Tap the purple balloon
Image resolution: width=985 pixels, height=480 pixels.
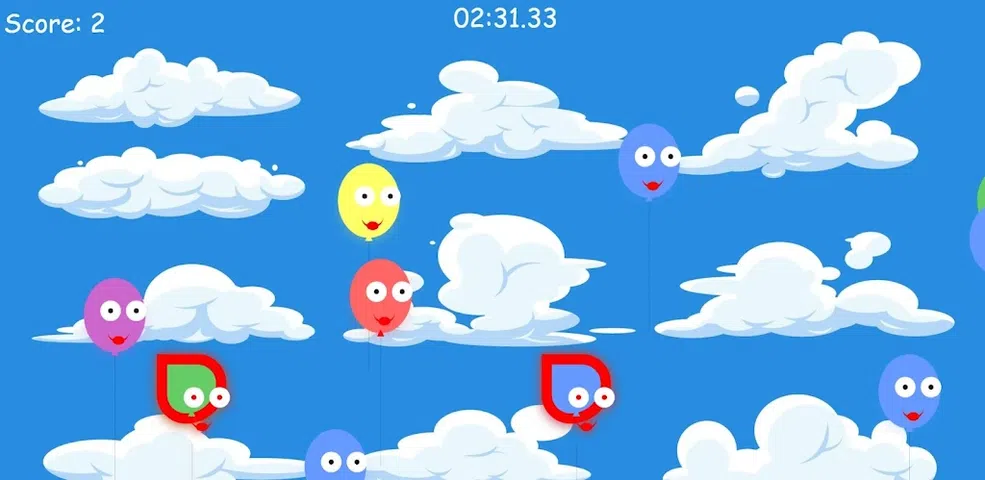[114, 314]
